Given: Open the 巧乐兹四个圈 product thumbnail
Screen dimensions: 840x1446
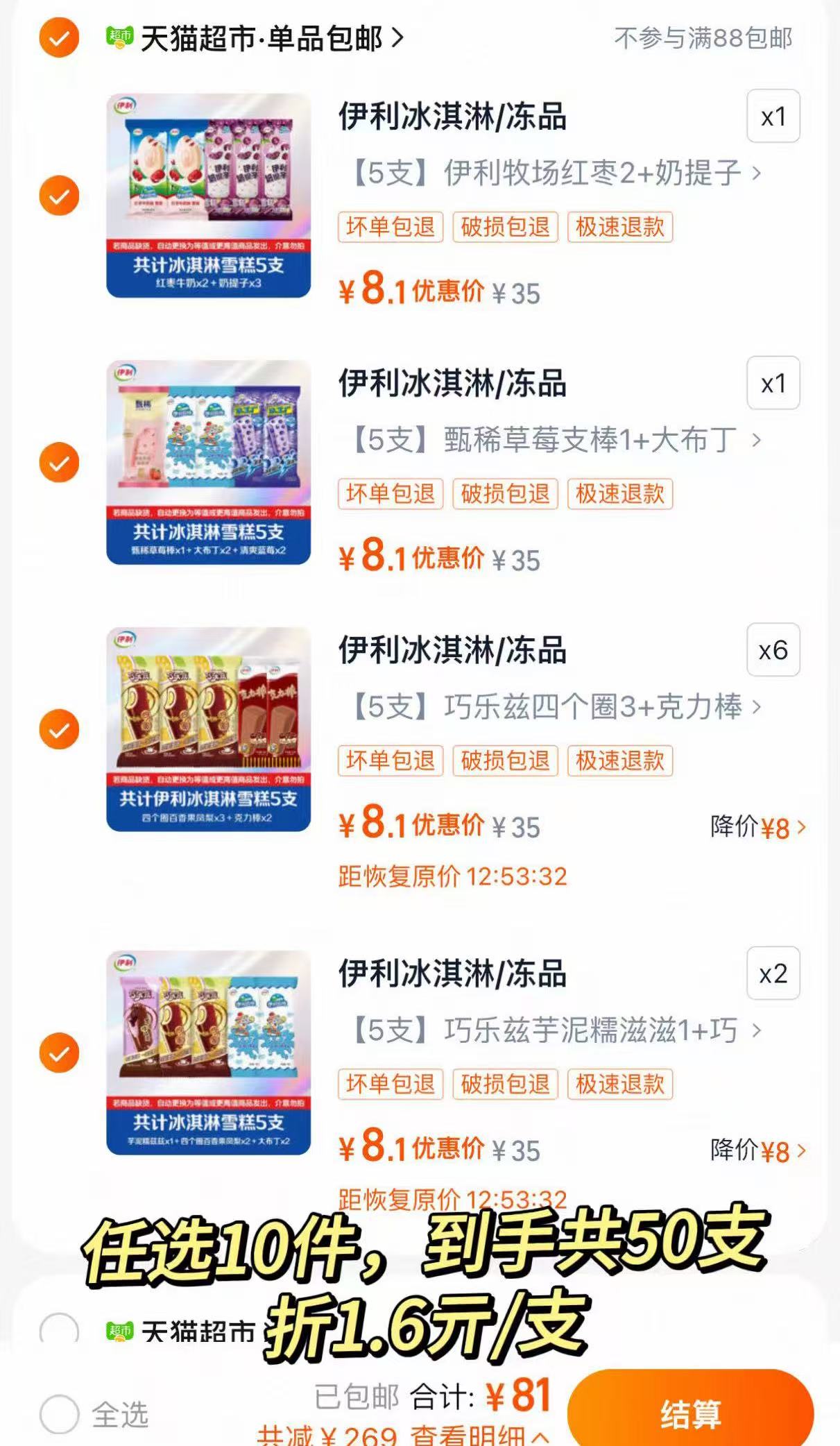Looking at the screenshot, I should 207,729.
